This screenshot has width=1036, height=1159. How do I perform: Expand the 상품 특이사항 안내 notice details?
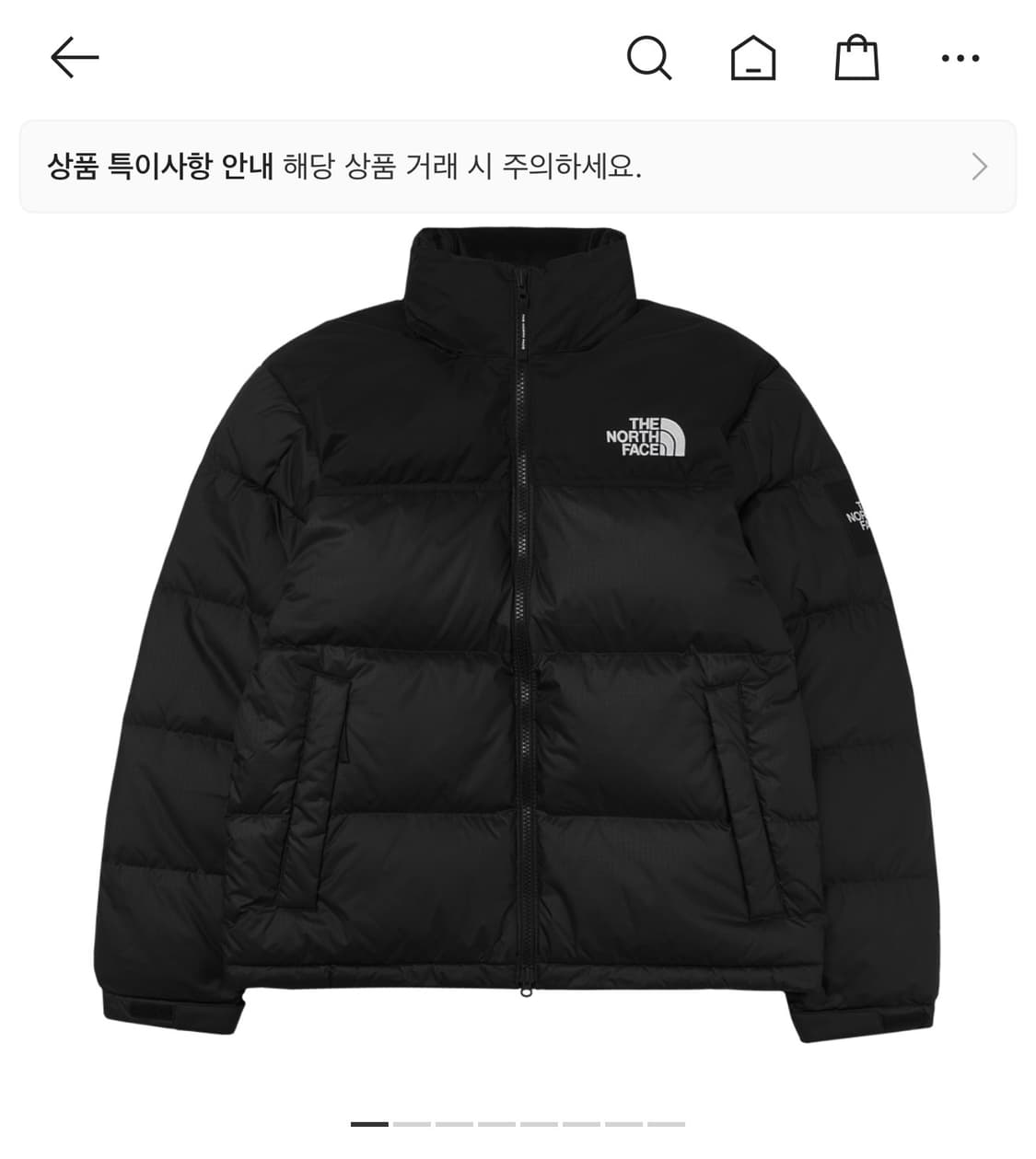point(979,167)
